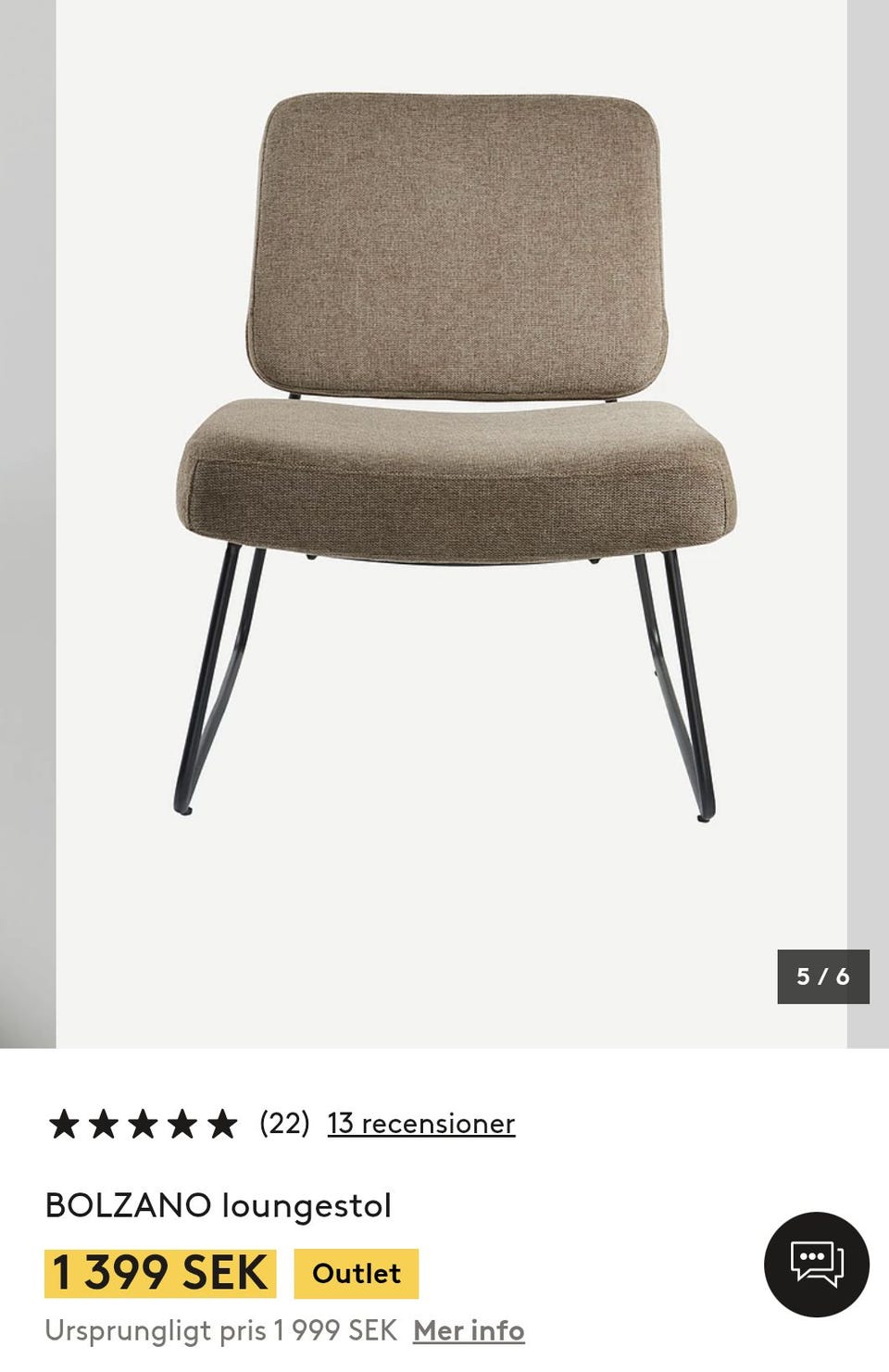Open the 13 recensioner reviews link

pyautogui.click(x=420, y=1124)
